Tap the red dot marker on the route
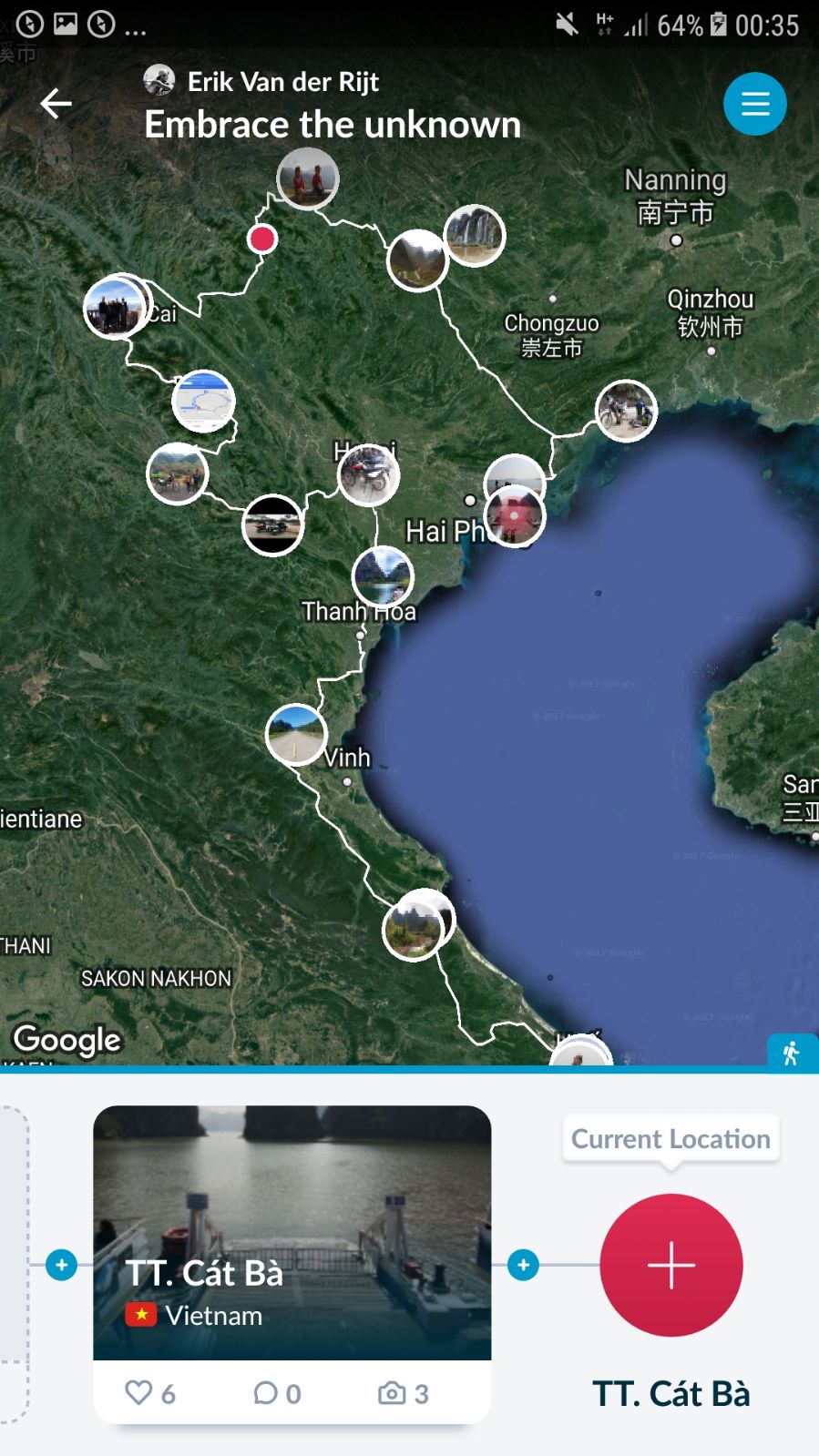The image size is (819, 1456). 262,239
